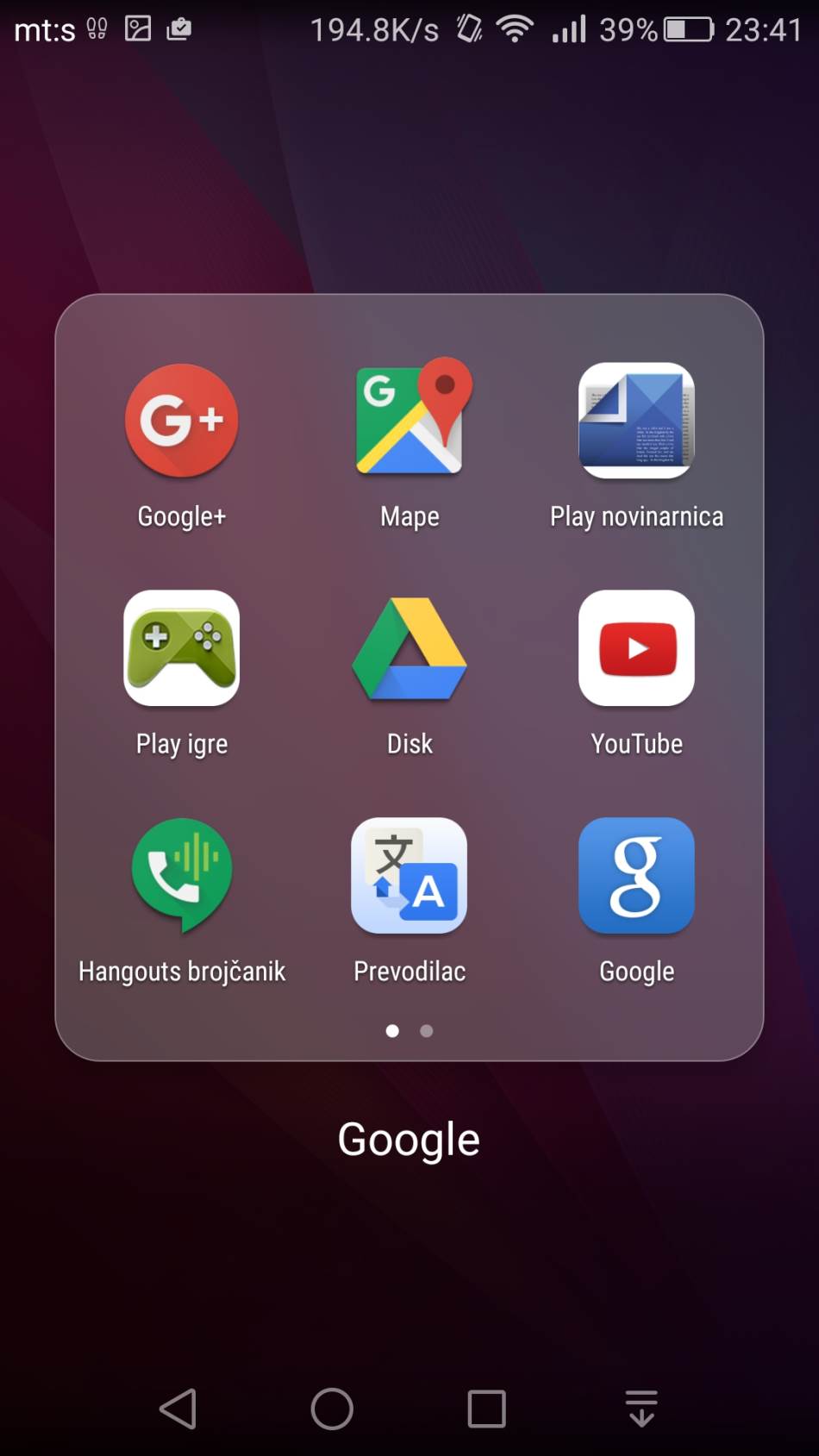
Task: Open Play novinarnica
Action: click(636, 420)
